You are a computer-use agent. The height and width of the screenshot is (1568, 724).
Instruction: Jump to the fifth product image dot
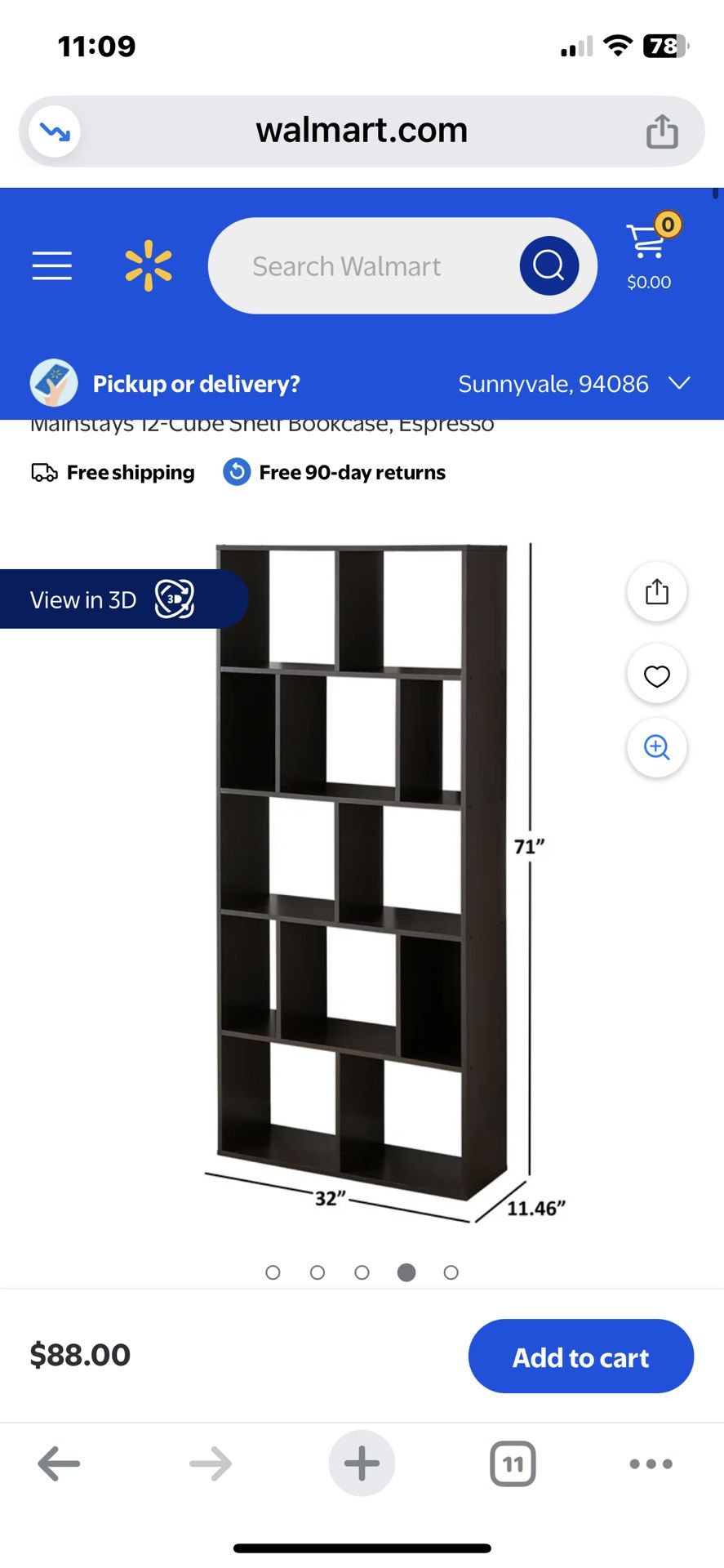451,1272
